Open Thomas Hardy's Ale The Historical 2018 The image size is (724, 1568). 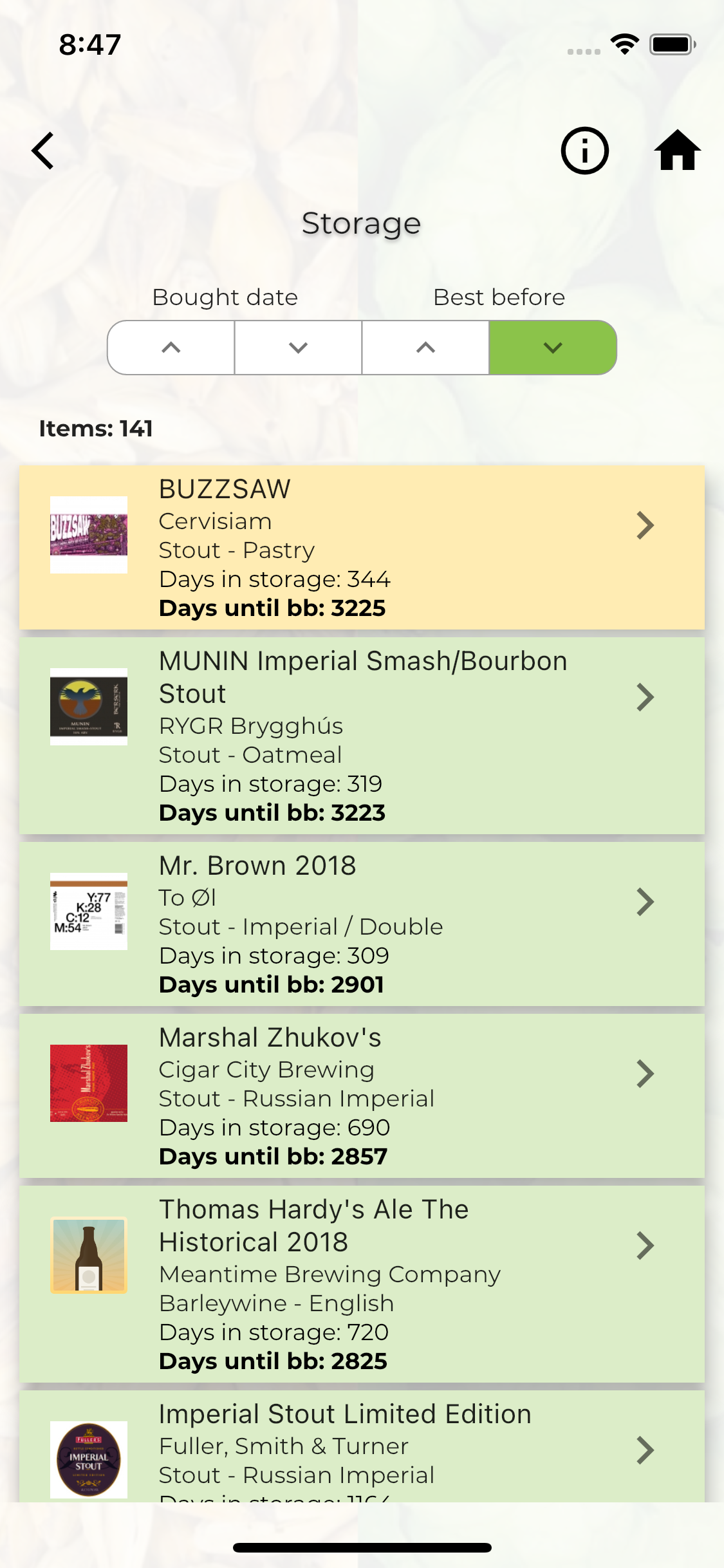[362, 1284]
